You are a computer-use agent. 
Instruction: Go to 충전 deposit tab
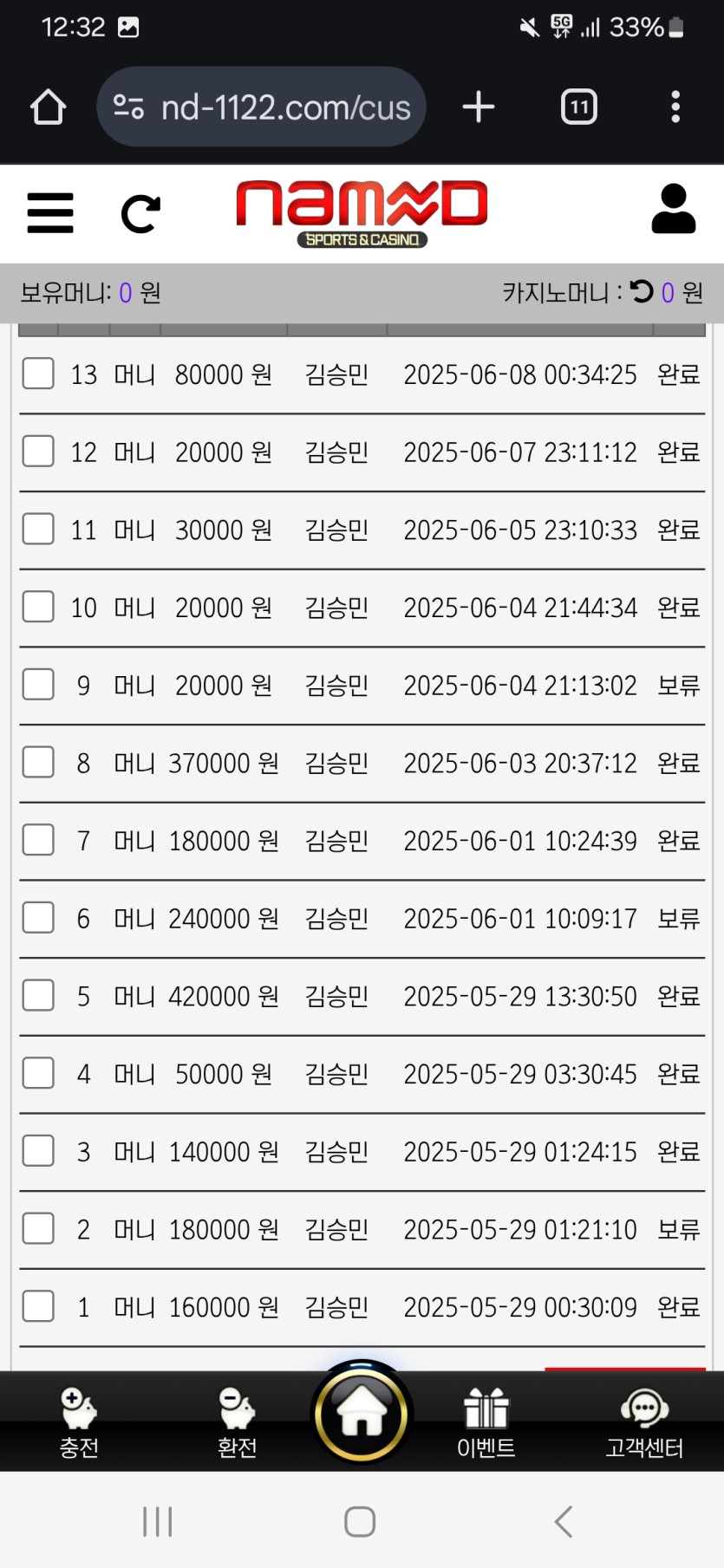click(x=79, y=1422)
